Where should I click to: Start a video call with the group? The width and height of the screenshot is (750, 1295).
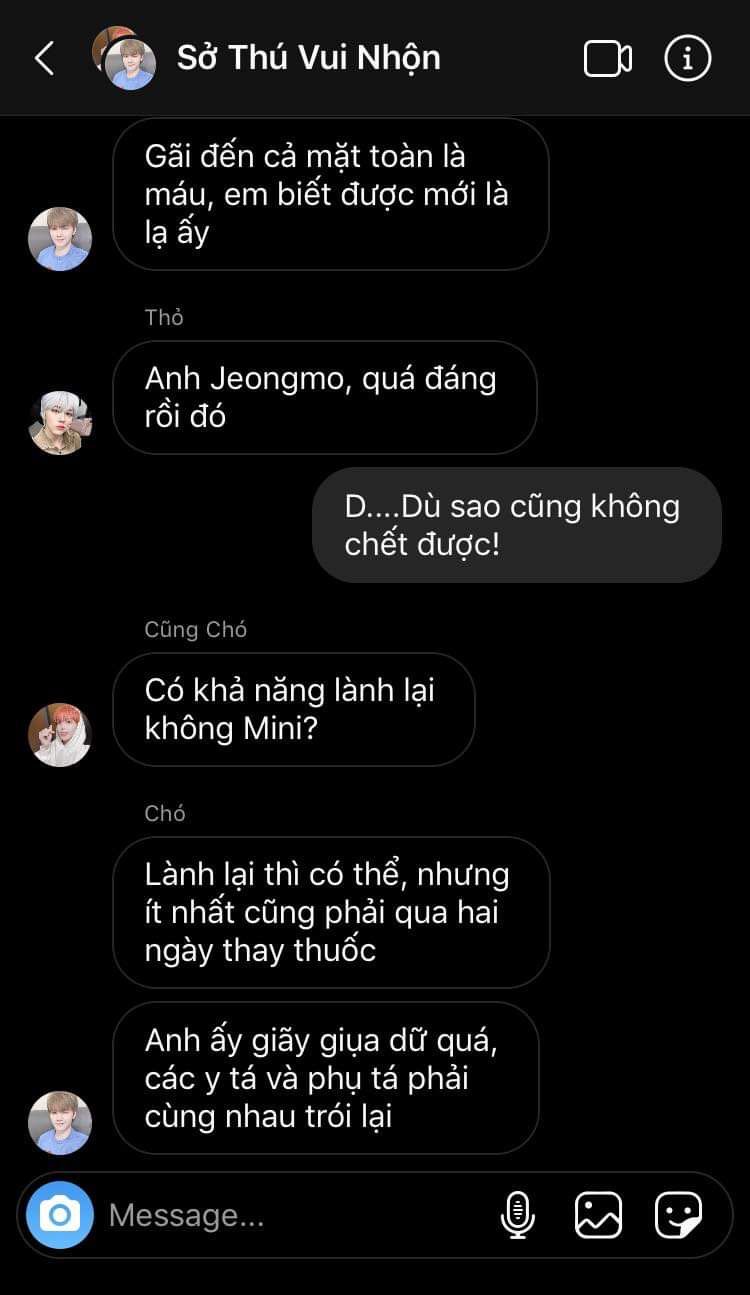coord(607,58)
